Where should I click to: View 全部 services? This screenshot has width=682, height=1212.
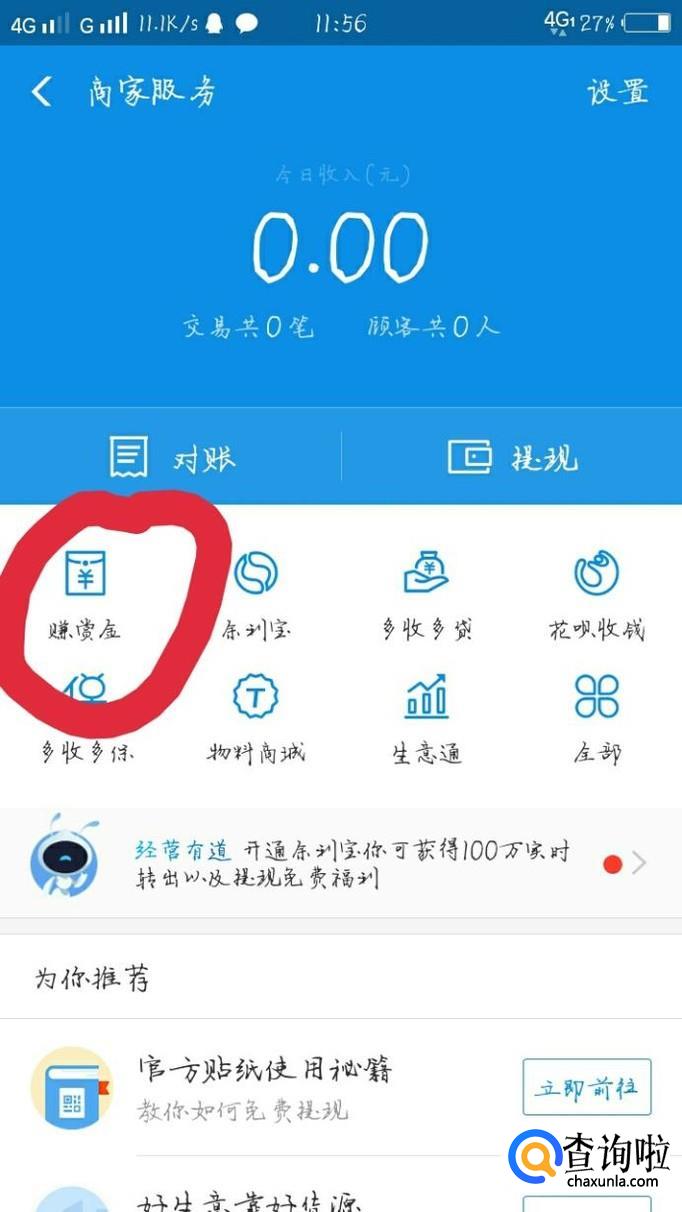[x=597, y=716]
